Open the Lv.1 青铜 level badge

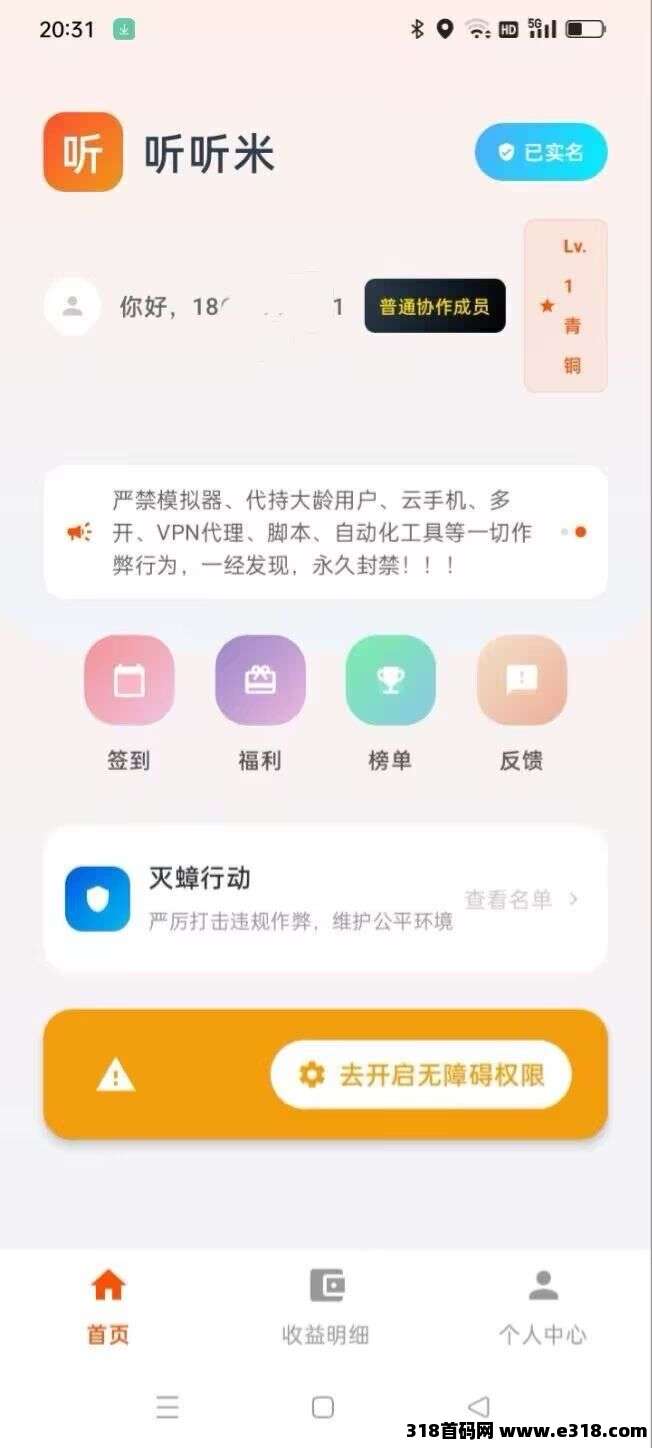[x=566, y=306]
